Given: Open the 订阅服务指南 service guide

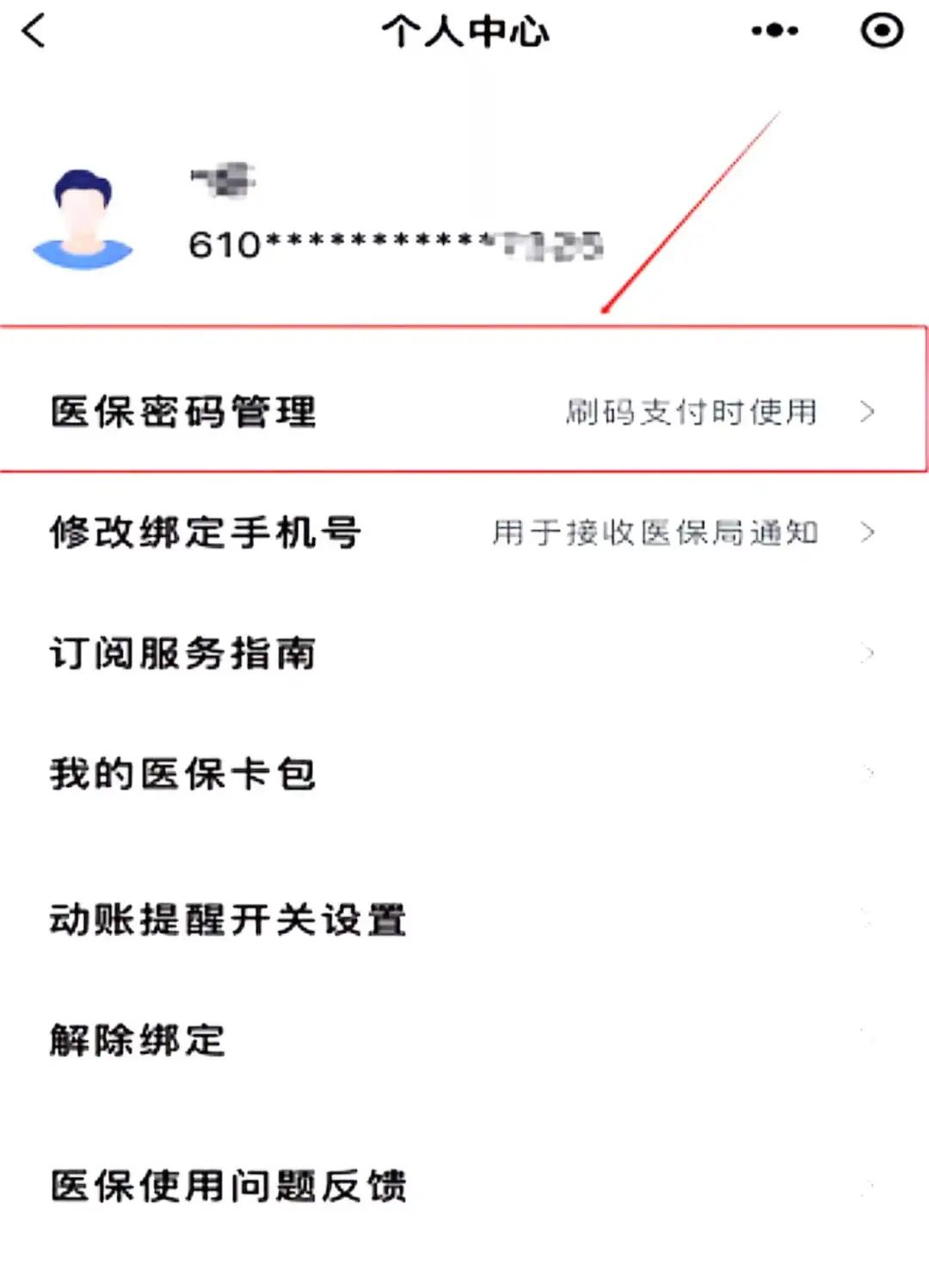Looking at the screenshot, I should tap(185, 654).
